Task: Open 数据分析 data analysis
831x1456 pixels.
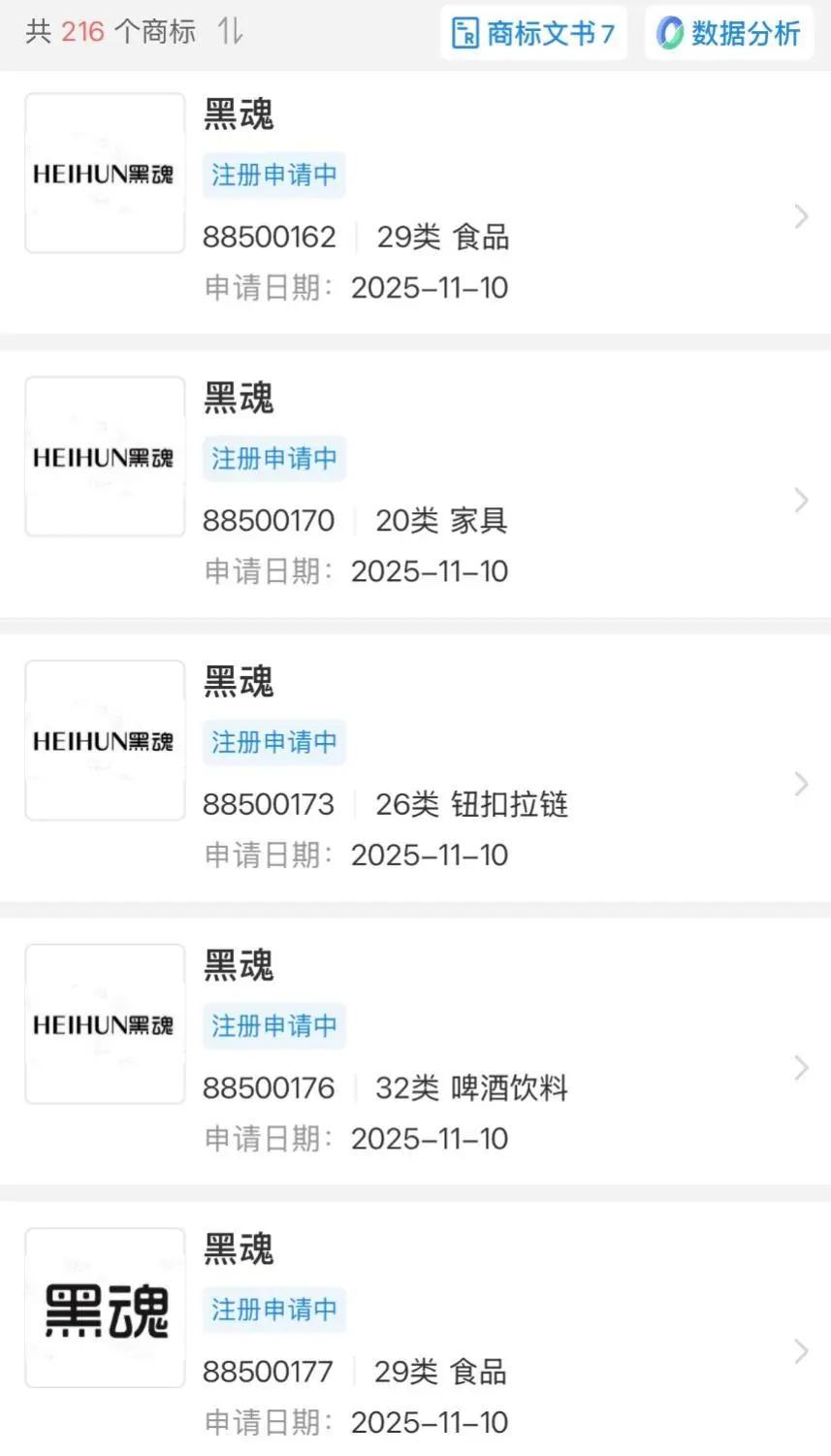Action: pos(728,33)
